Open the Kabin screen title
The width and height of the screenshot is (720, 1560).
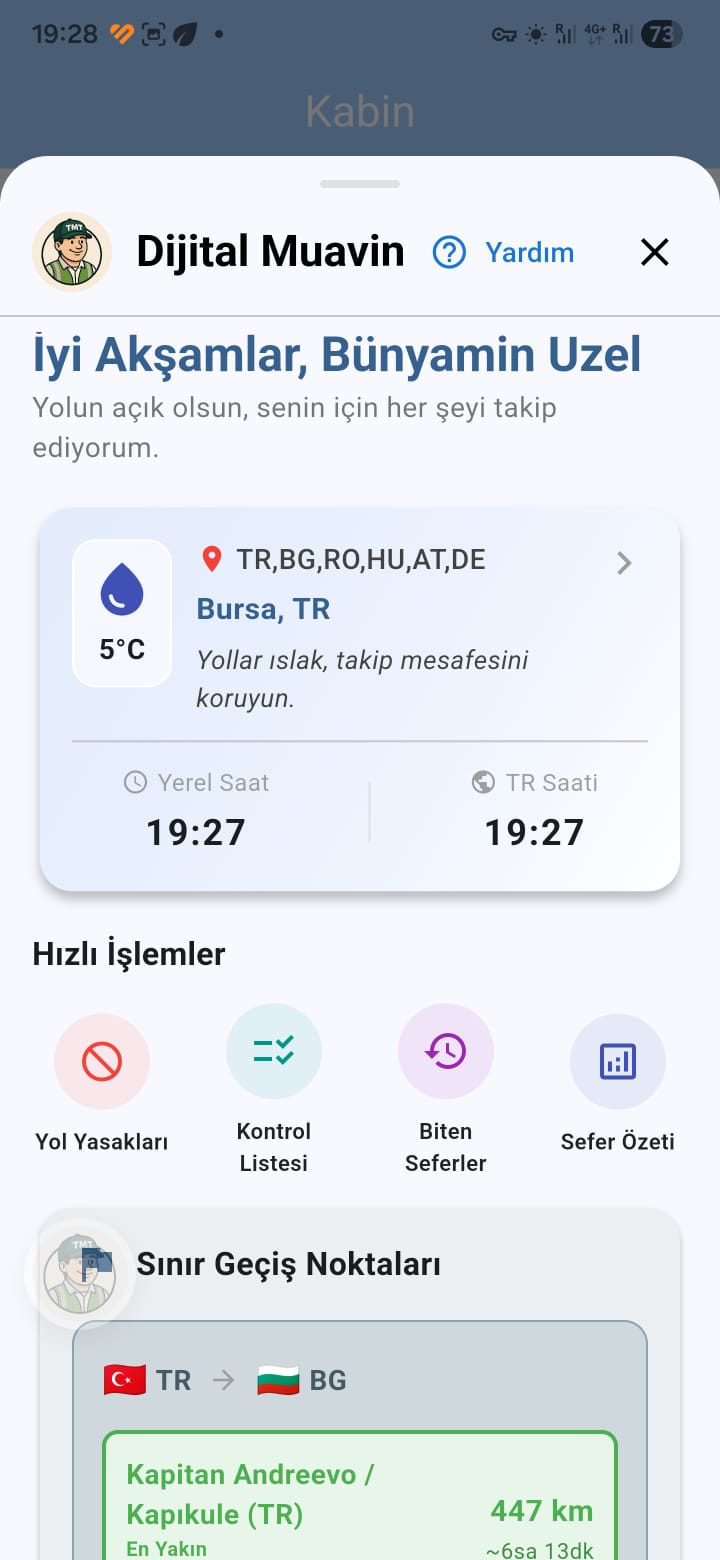(x=361, y=111)
